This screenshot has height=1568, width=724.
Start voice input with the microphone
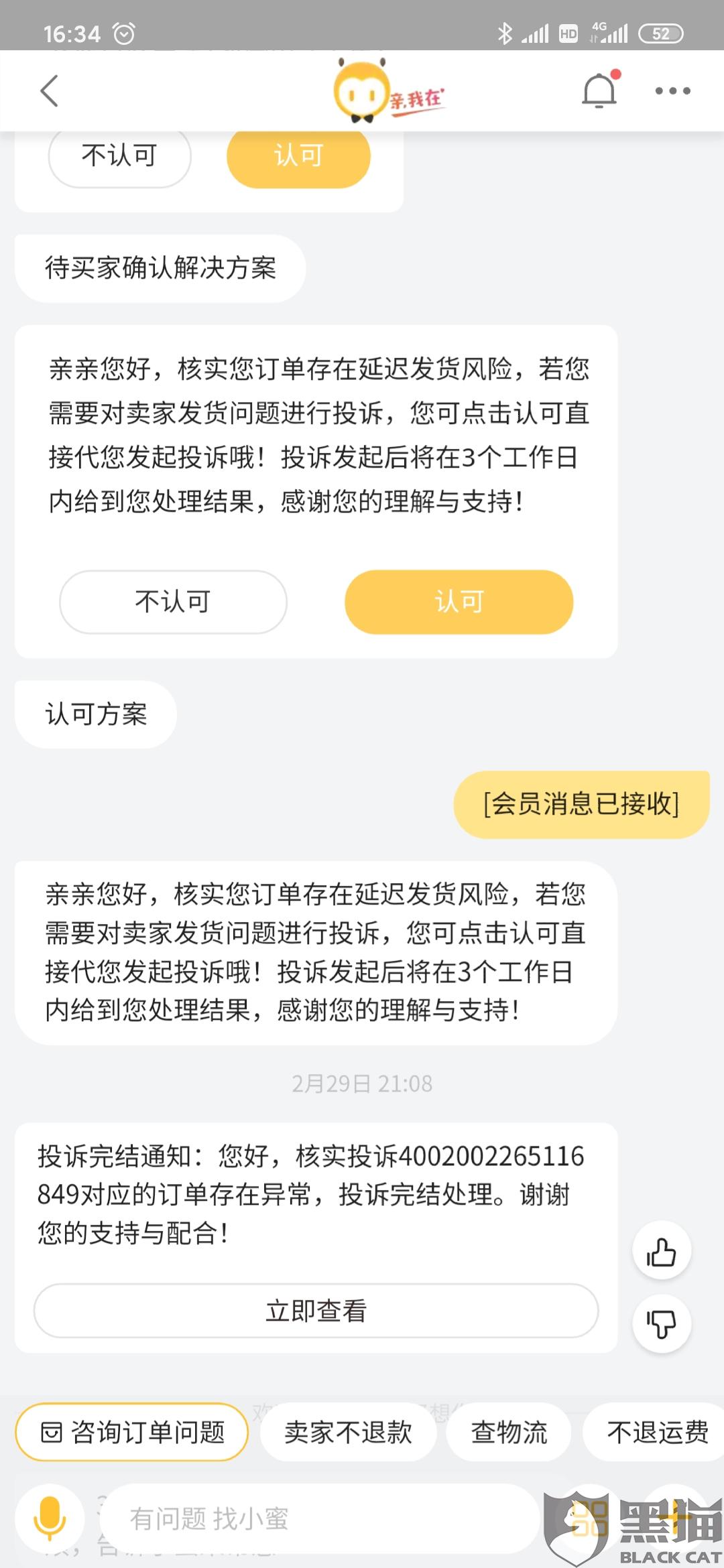coord(50,1518)
